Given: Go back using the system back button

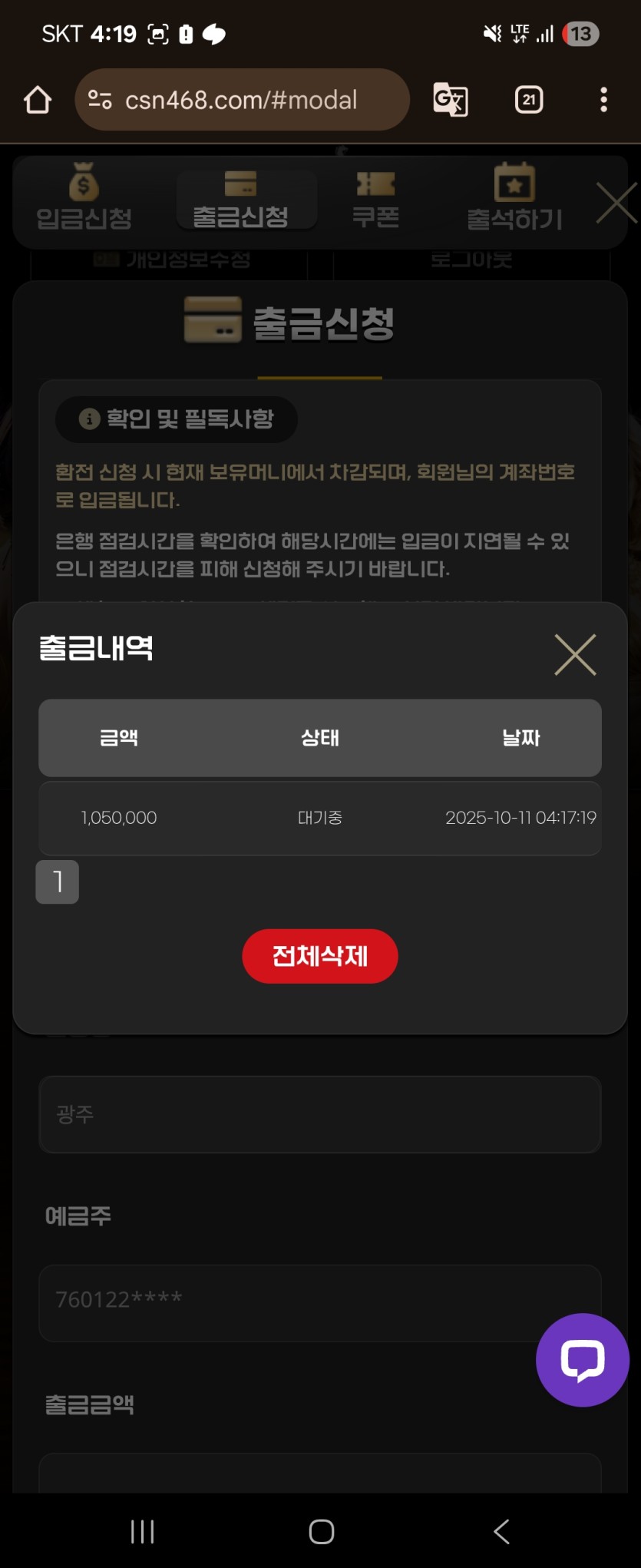Looking at the screenshot, I should click(501, 1531).
